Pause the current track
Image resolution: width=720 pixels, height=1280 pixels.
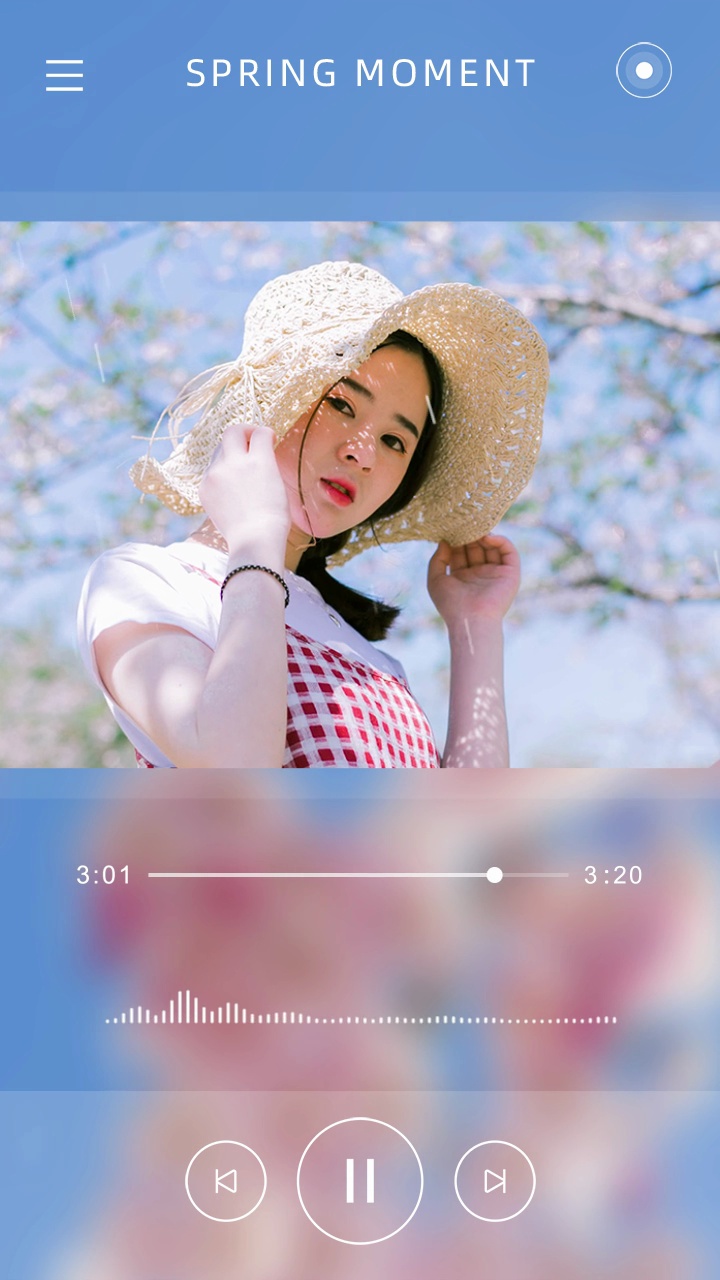point(360,1181)
